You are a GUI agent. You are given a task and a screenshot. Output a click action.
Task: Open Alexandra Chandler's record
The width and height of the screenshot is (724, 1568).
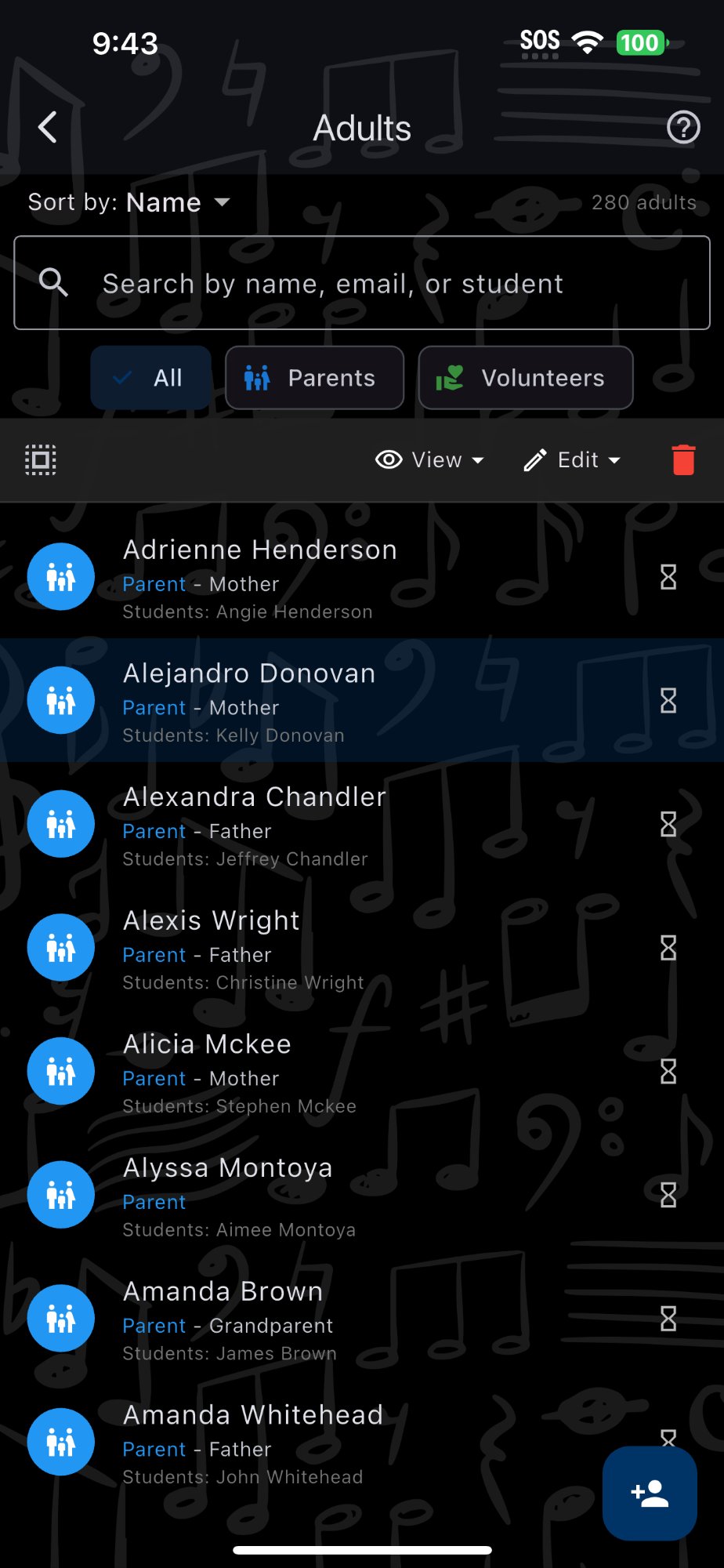pyautogui.click(x=313, y=825)
